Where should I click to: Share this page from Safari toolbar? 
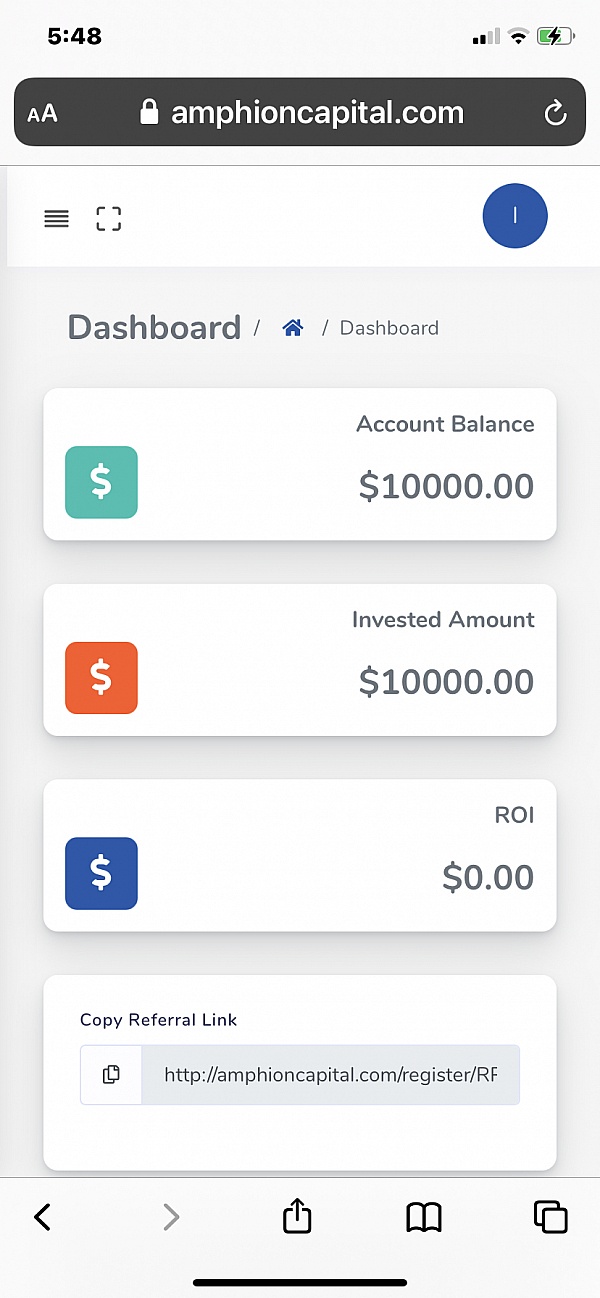297,1214
